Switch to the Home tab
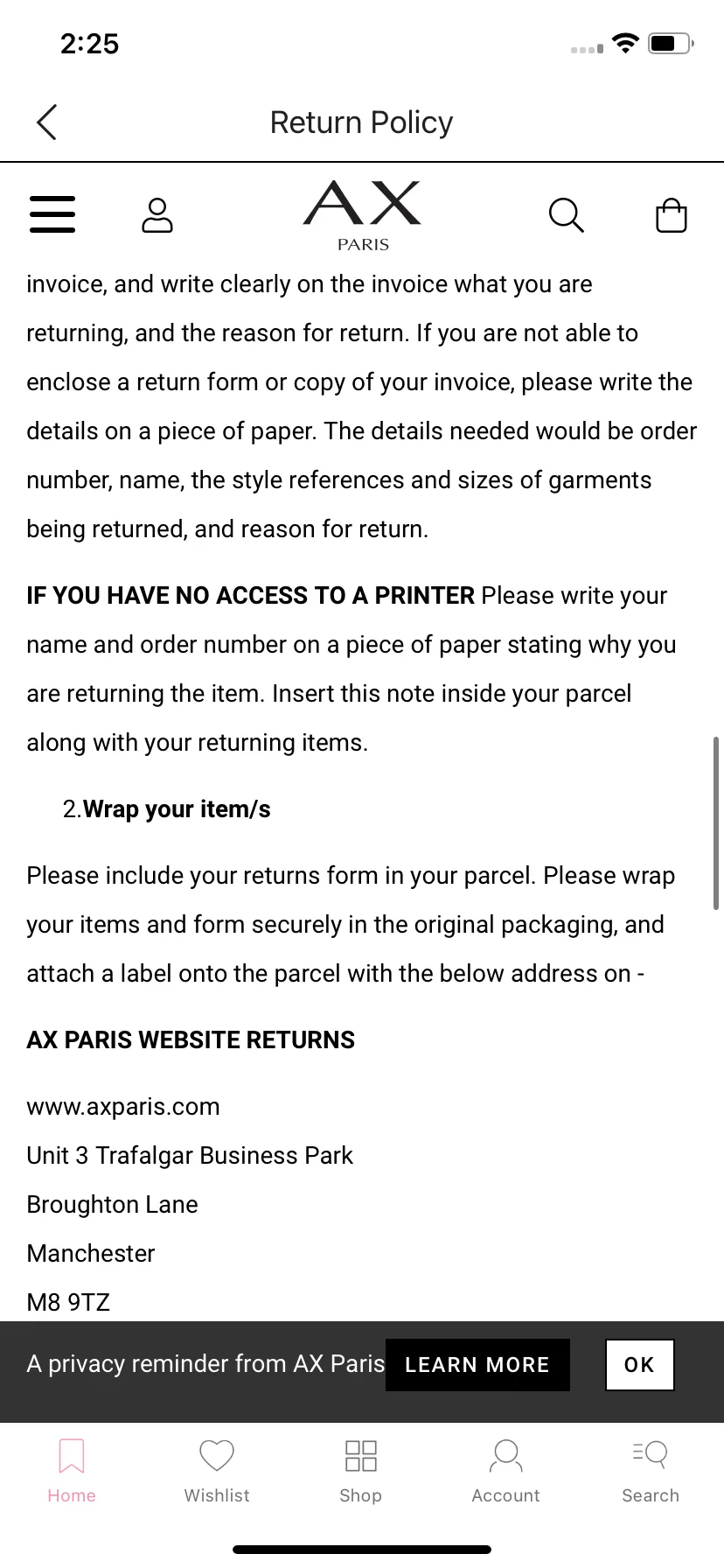This screenshot has height=1568, width=724. [x=72, y=1470]
